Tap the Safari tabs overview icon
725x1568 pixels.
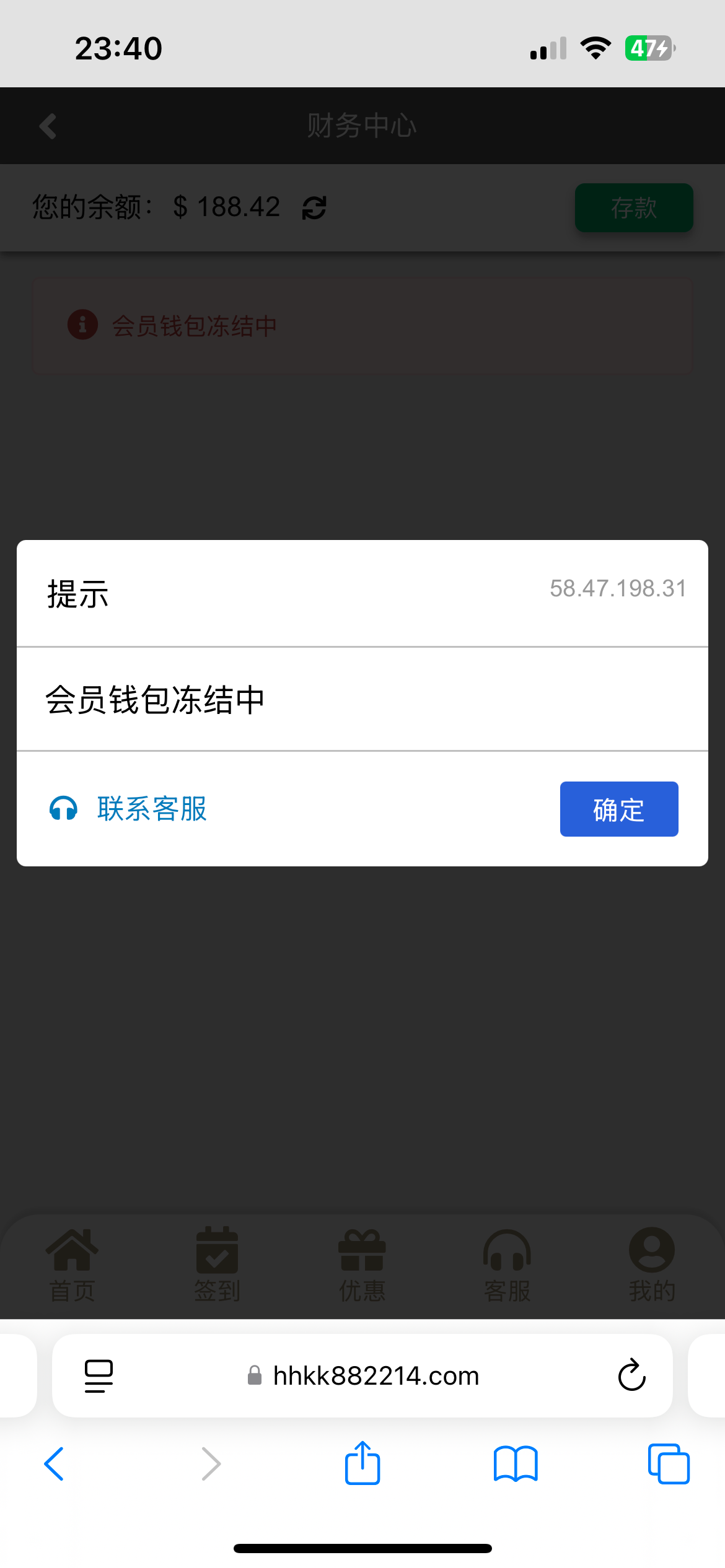(x=668, y=1463)
